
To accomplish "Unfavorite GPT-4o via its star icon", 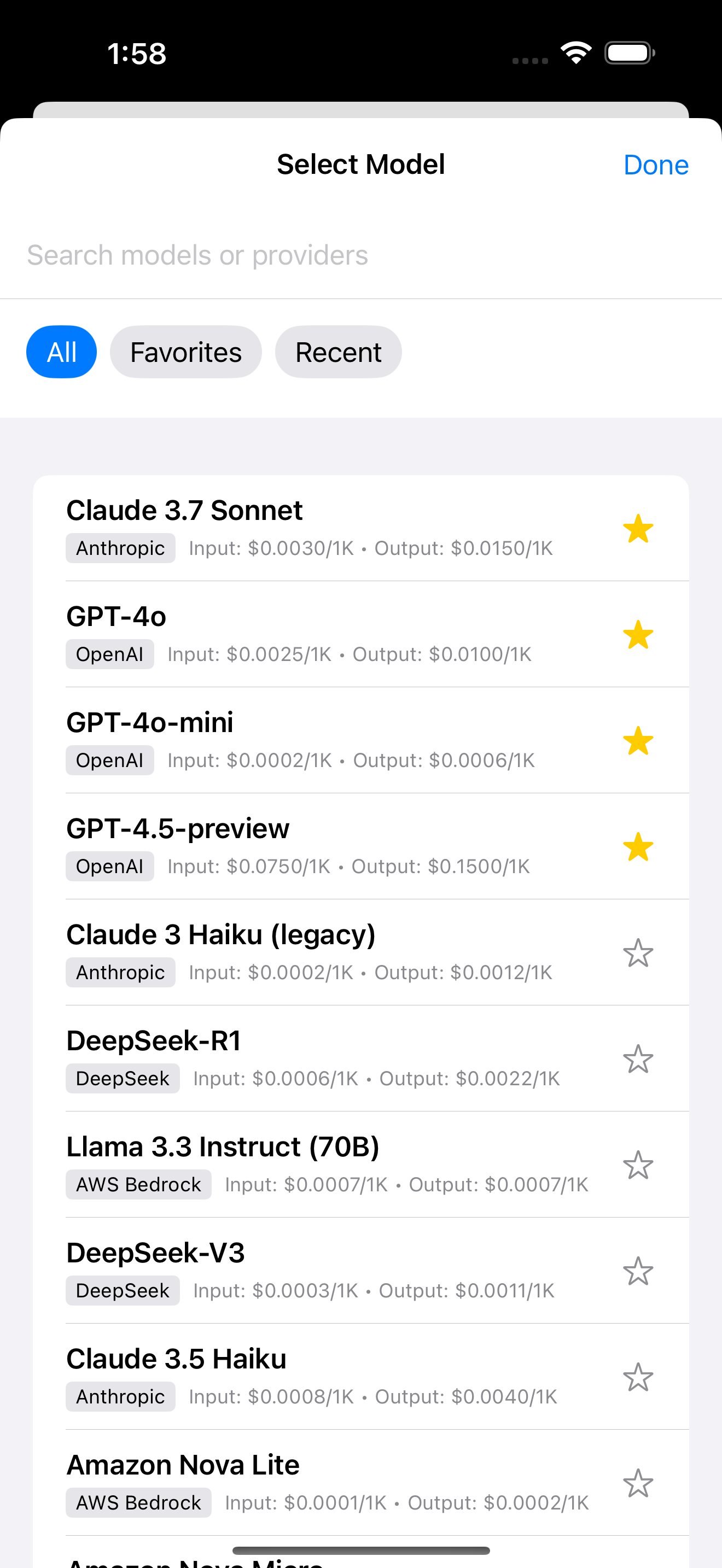I will (639, 635).
